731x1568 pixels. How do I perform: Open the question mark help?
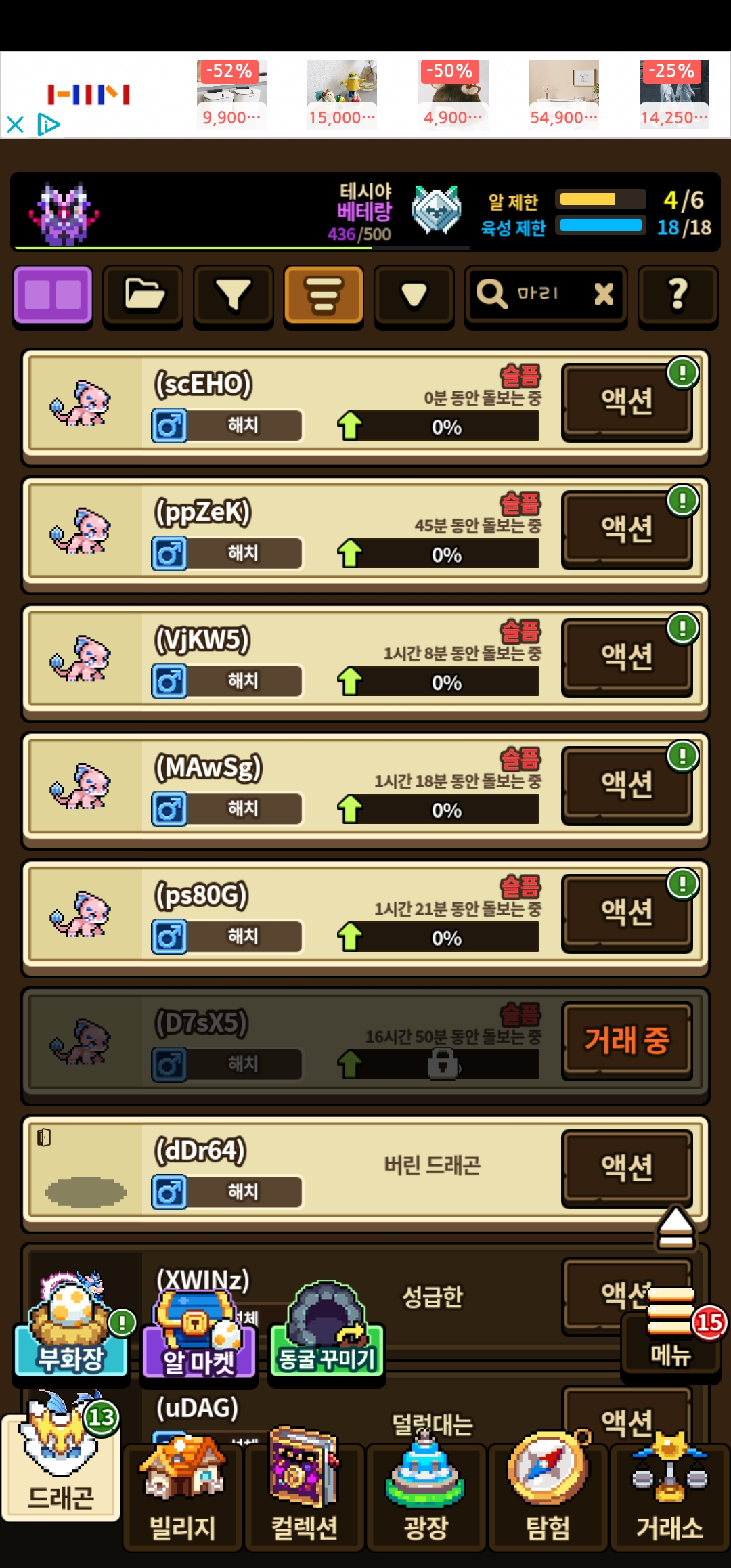pos(678,295)
